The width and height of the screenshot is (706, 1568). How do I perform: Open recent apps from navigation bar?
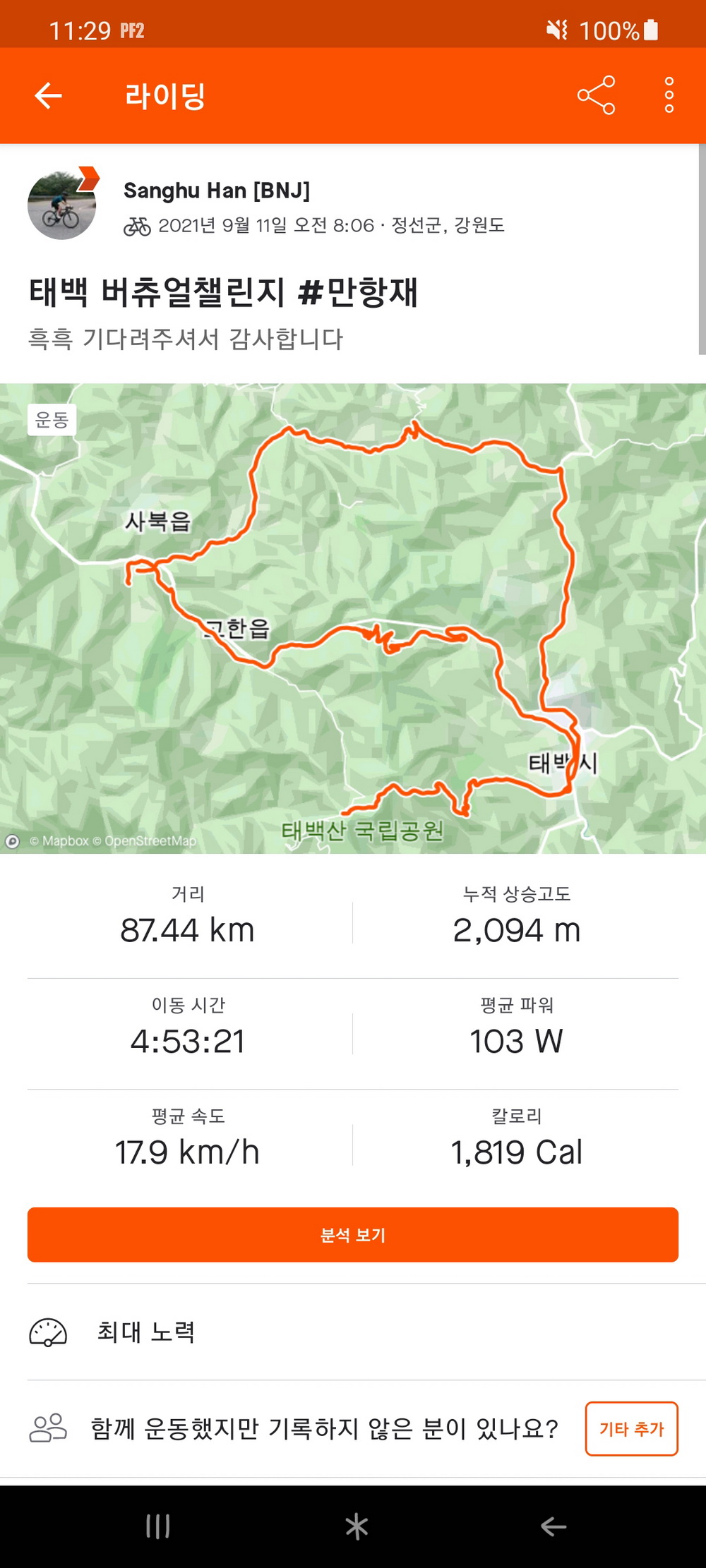[157, 1526]
